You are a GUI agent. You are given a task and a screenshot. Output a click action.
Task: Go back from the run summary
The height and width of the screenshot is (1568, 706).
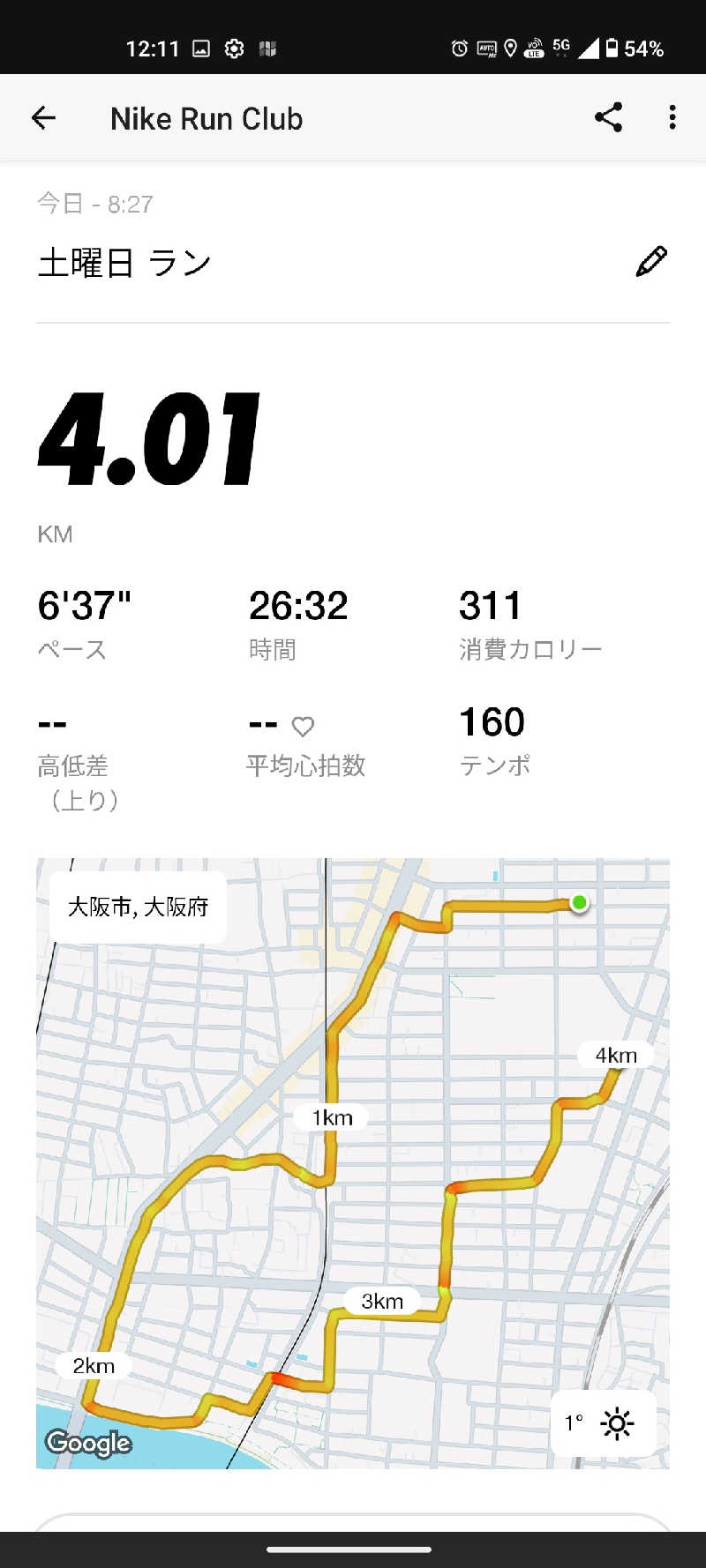pos(43,117)
